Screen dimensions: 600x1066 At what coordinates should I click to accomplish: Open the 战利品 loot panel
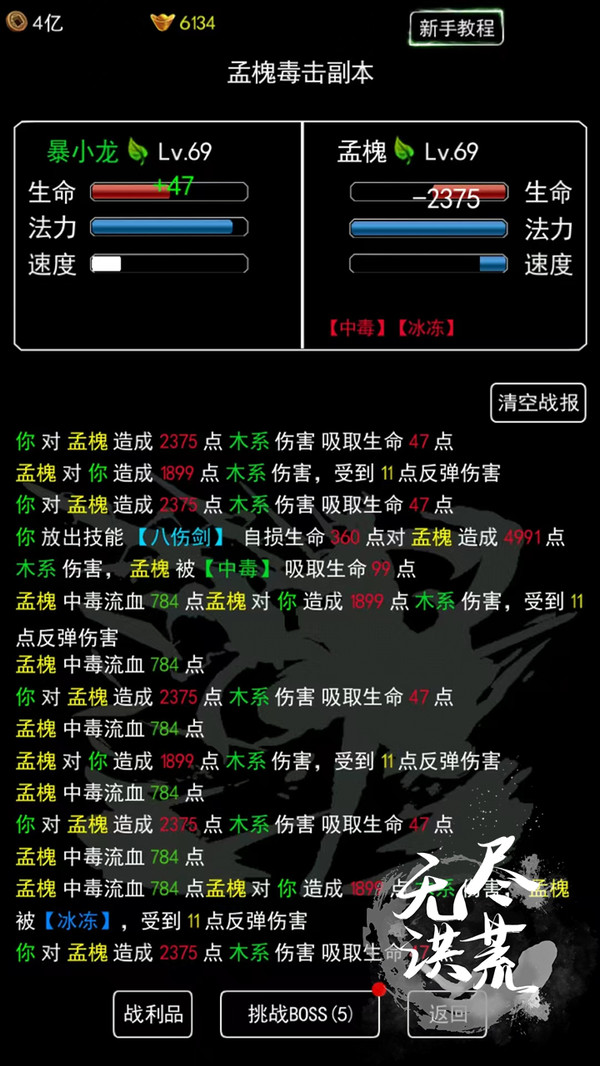152,1013
